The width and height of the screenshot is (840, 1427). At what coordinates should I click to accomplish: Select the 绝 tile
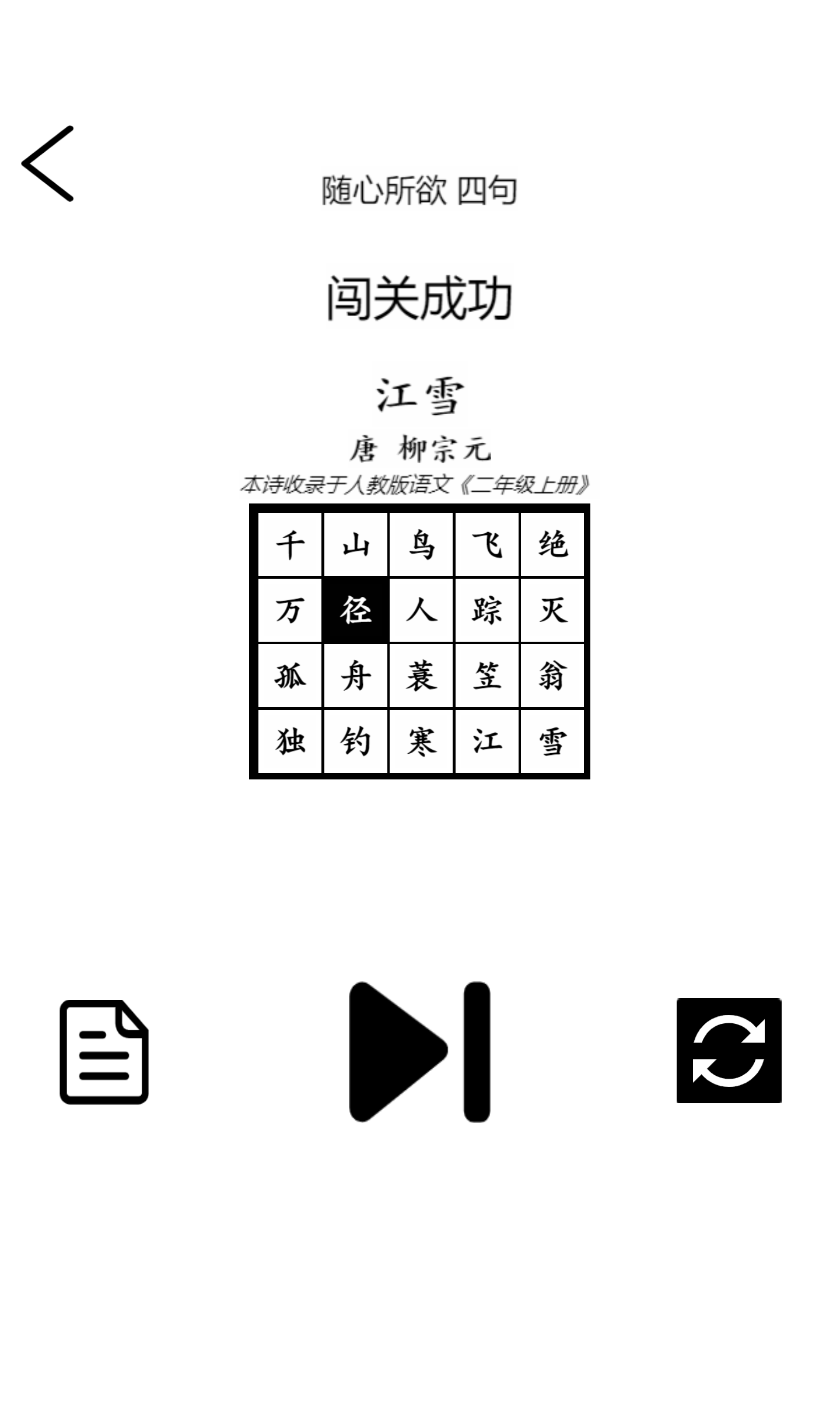554,545
